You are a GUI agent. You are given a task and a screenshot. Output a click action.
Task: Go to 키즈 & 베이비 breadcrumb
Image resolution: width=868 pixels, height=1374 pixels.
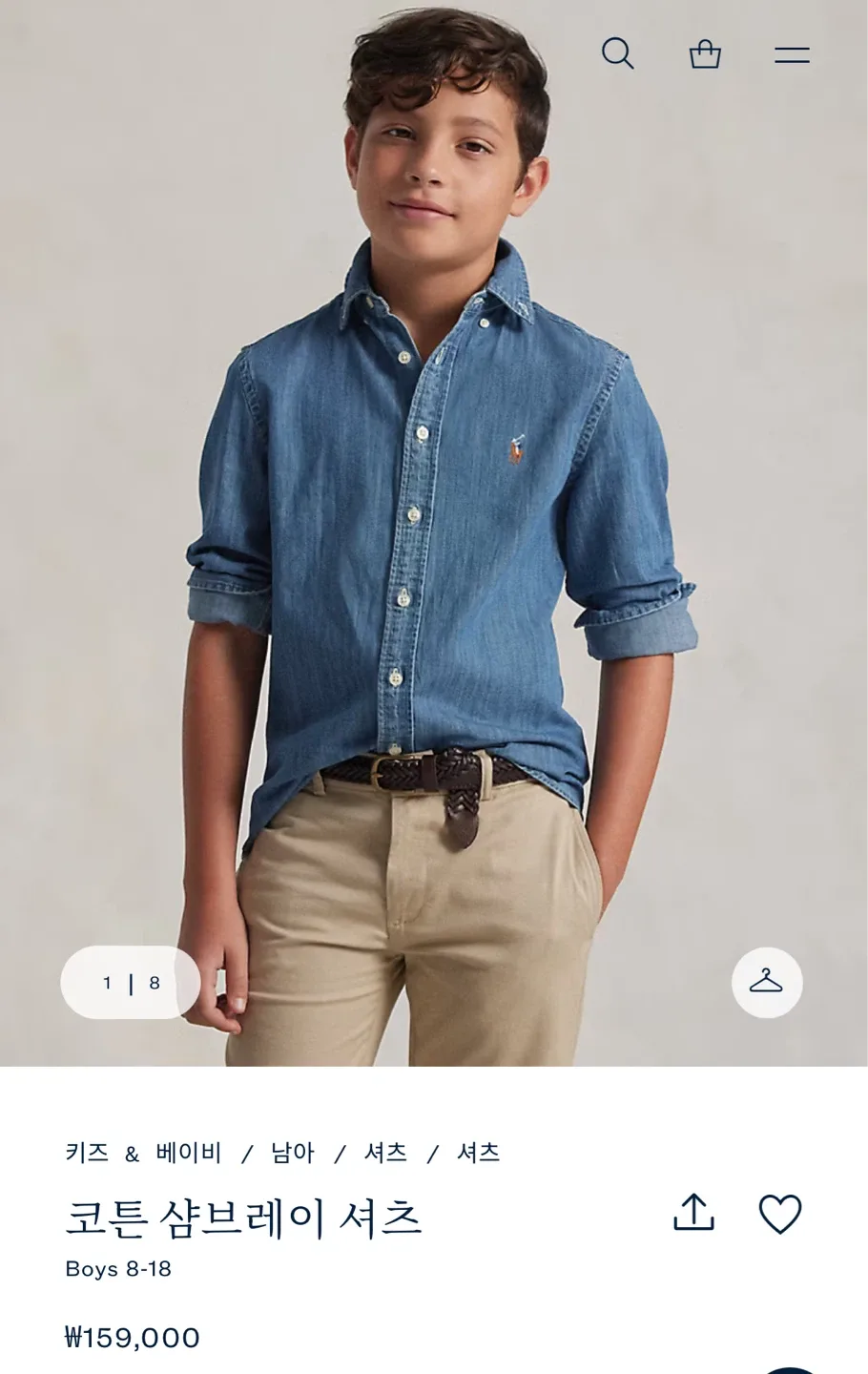pyautogui.click(x=143, y=1153)
